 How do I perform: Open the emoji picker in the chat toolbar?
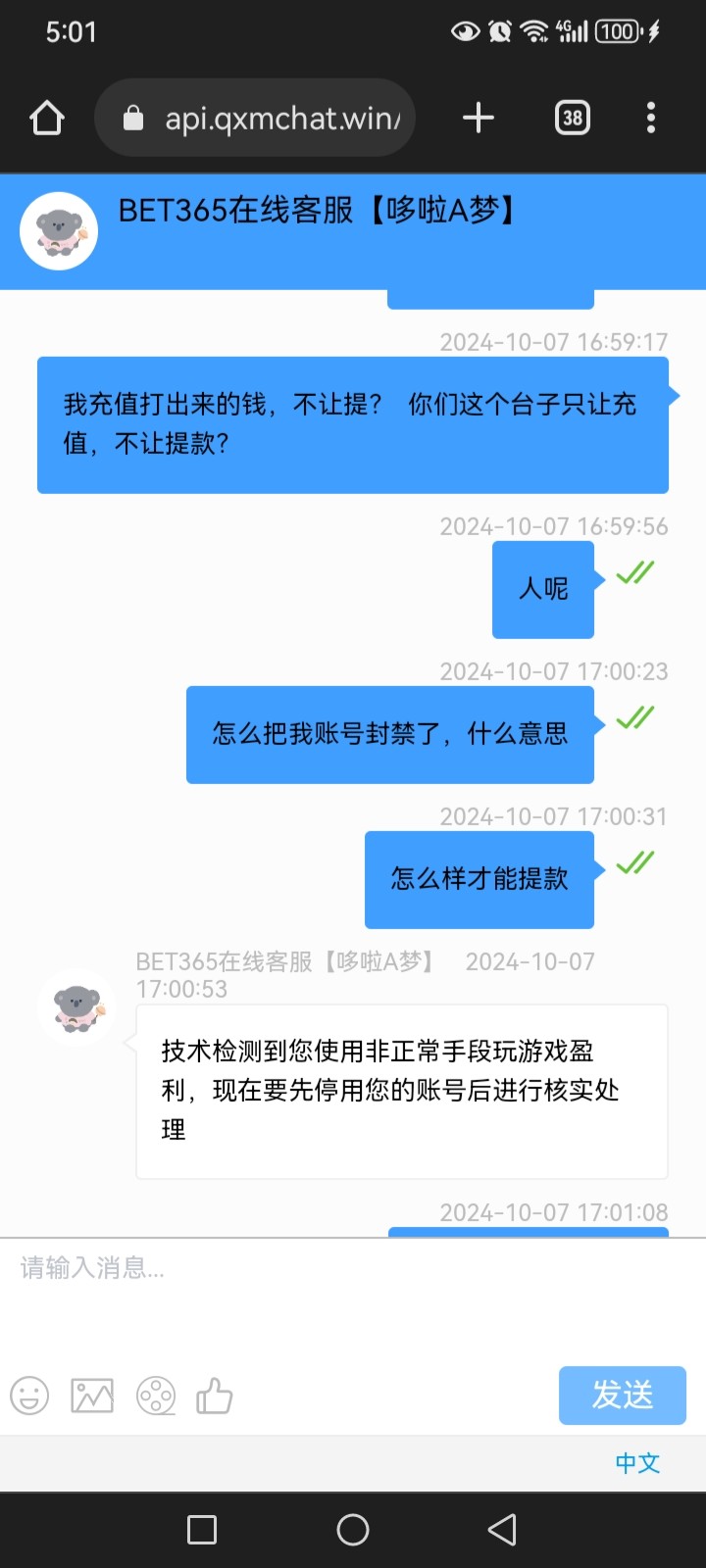[30, 1396]
